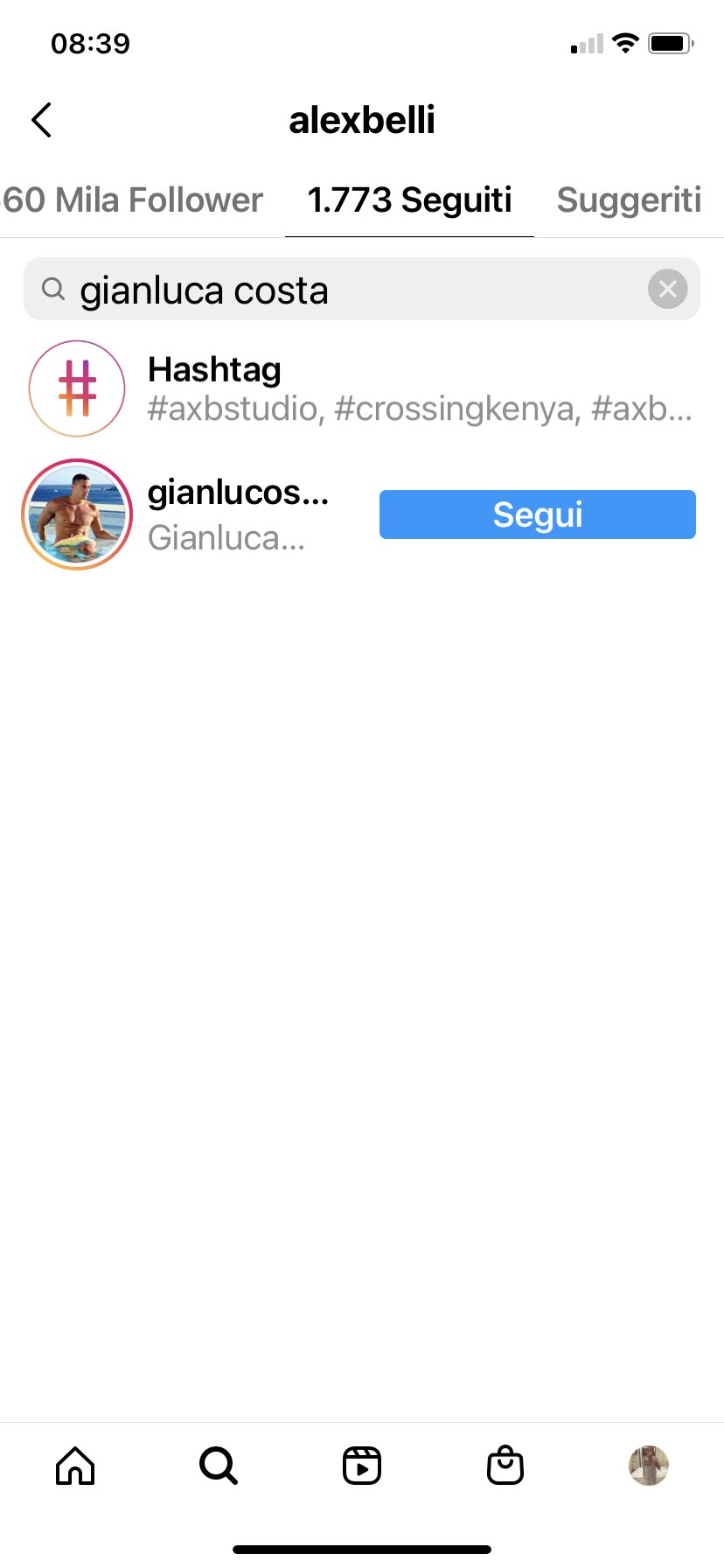The image size is (724, 1568).
Task: Switch to the 60 Mila Follower tab
Action: point(133,200)
